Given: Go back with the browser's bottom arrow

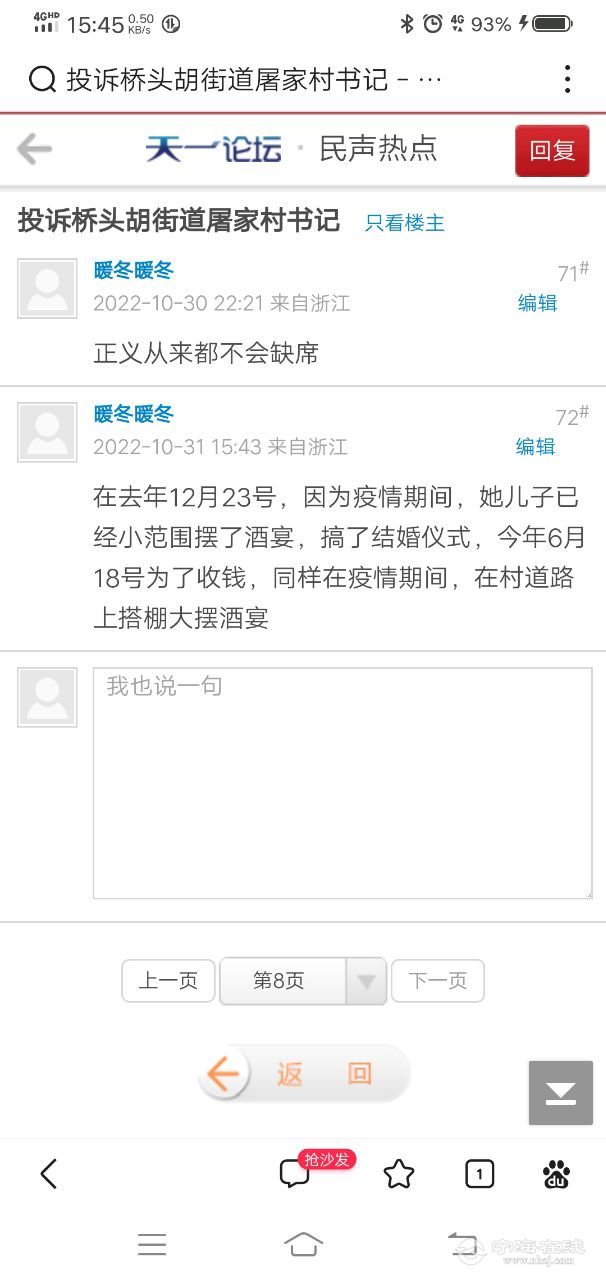Looking at the screenshot, I should [48, 1174].
